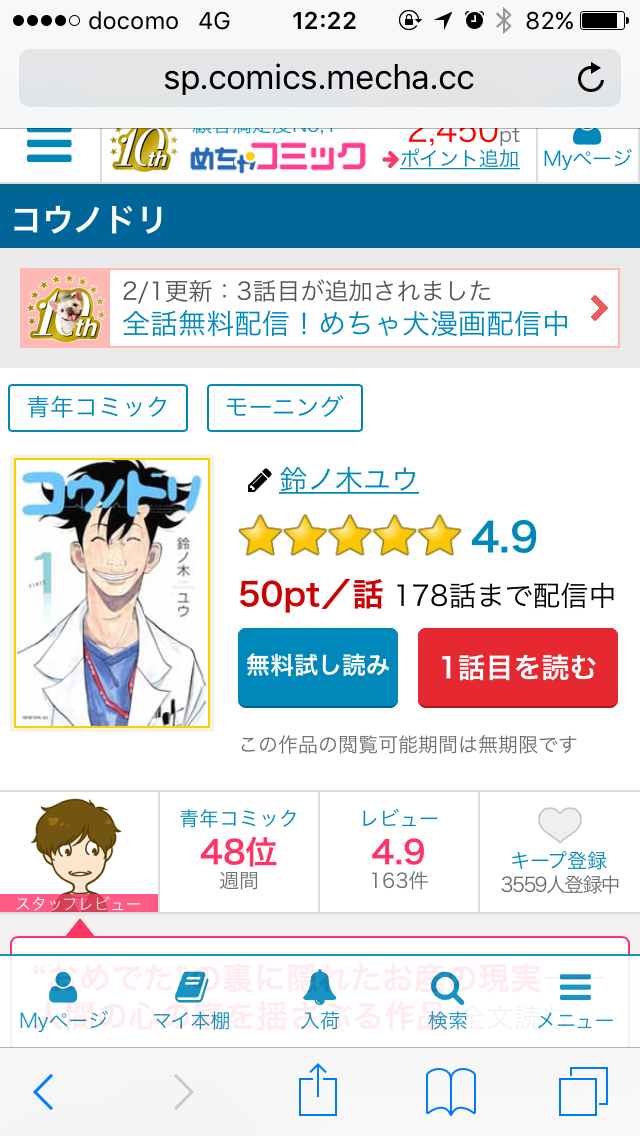Select the モーニング magazine chip
Screen dimensions: 640x1136
click(x=284, y=407)
